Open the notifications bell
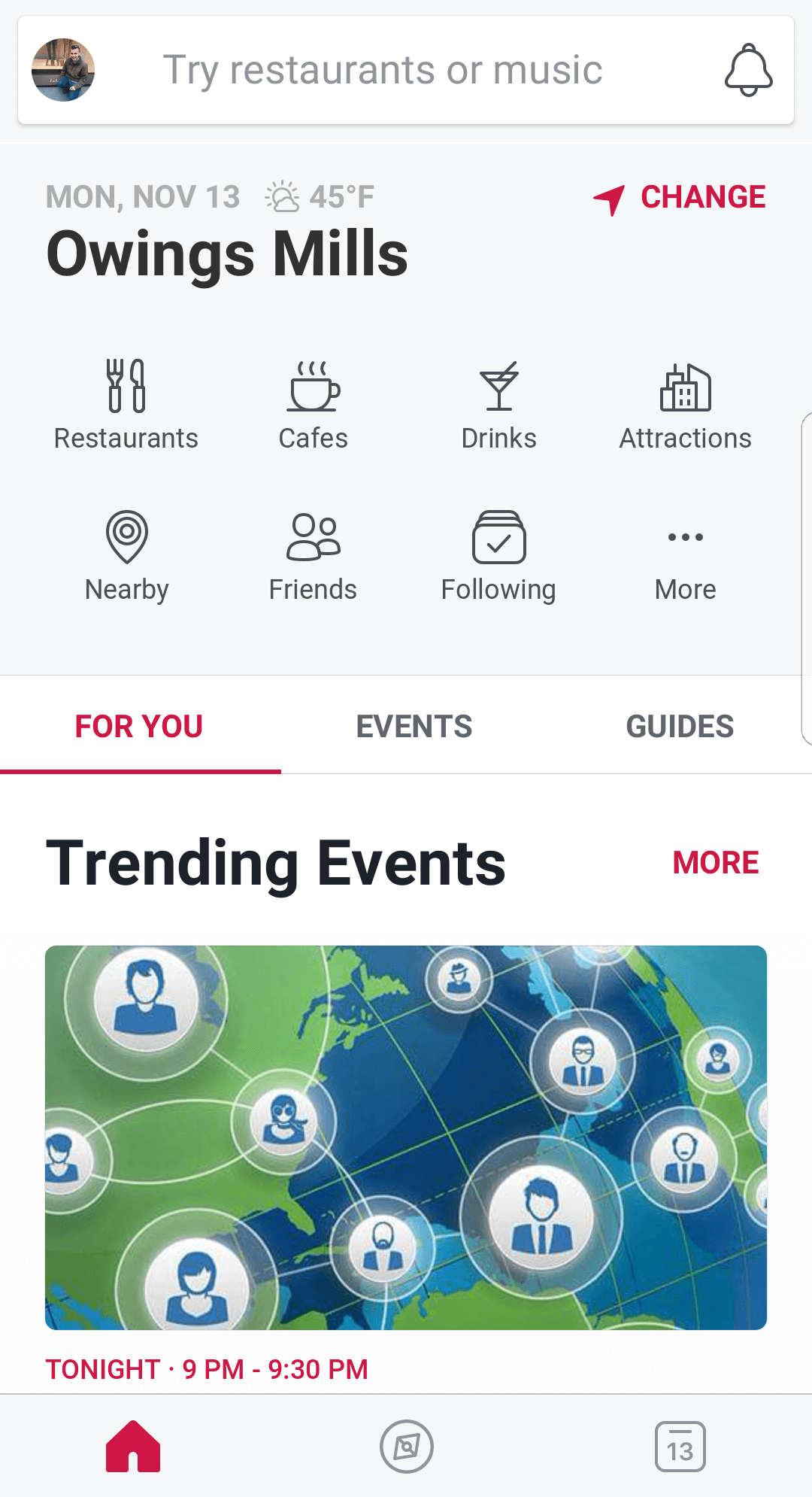 pyautogui.click(x=748, y=70)
